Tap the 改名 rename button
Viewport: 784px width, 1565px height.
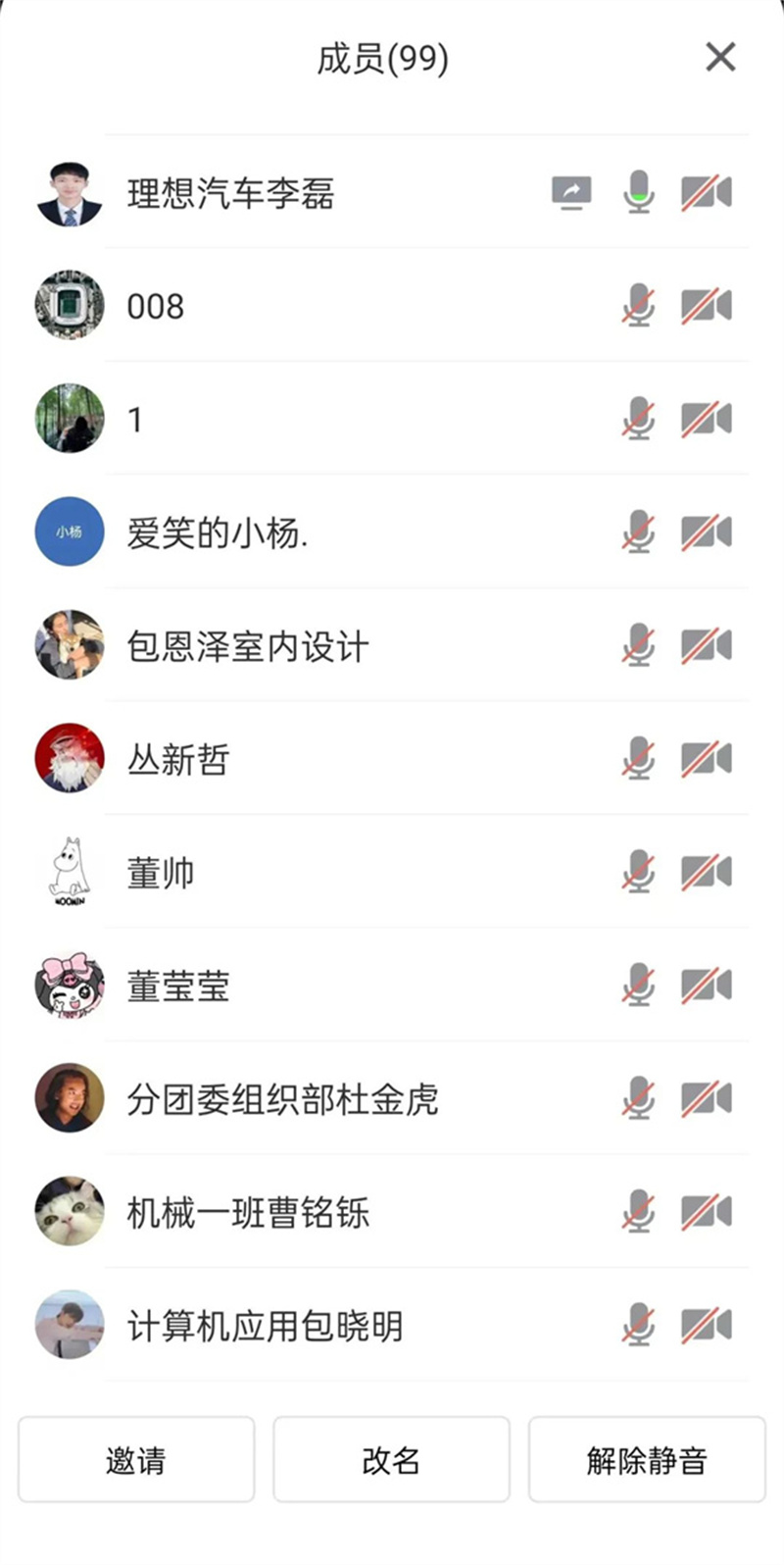click(391, 1460)
